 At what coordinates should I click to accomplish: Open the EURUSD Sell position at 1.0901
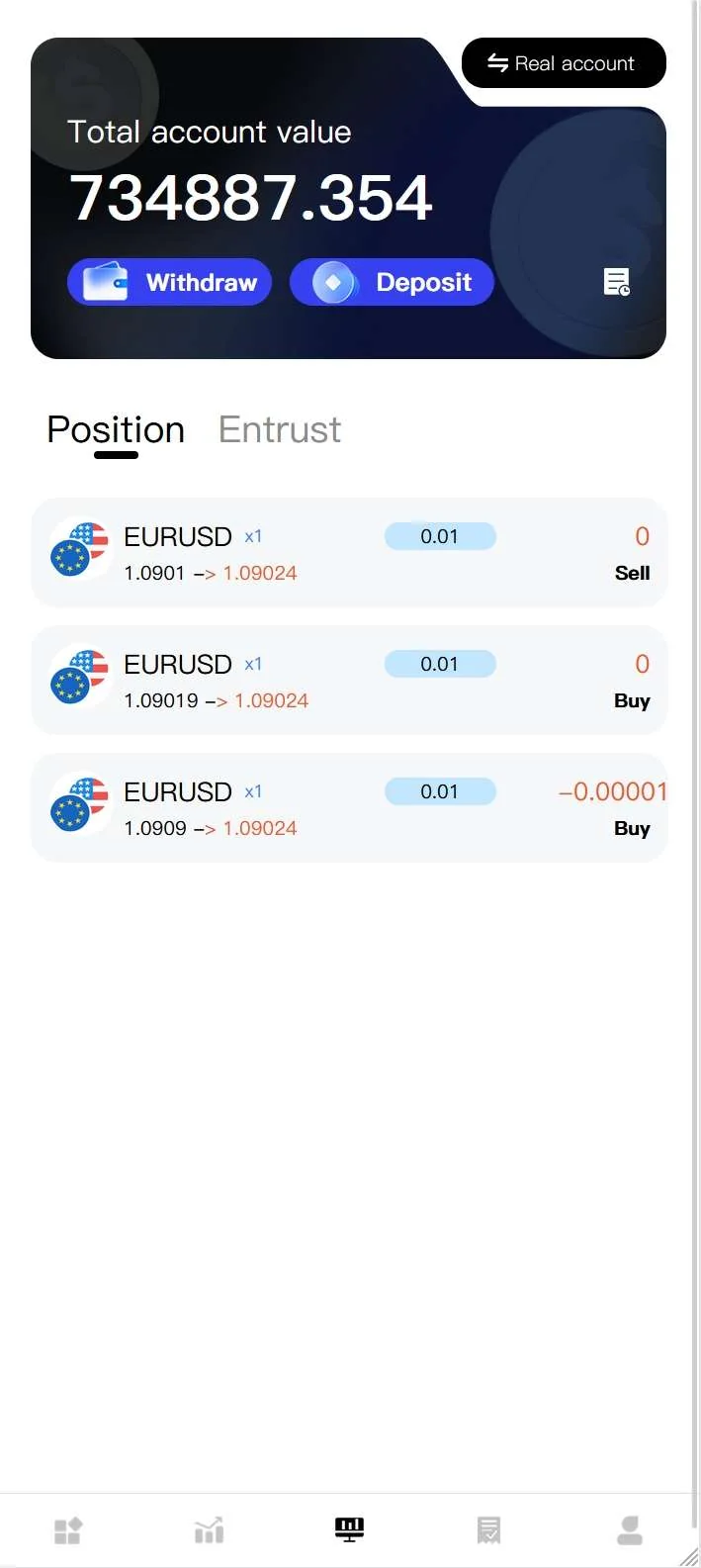click(349, 553)
